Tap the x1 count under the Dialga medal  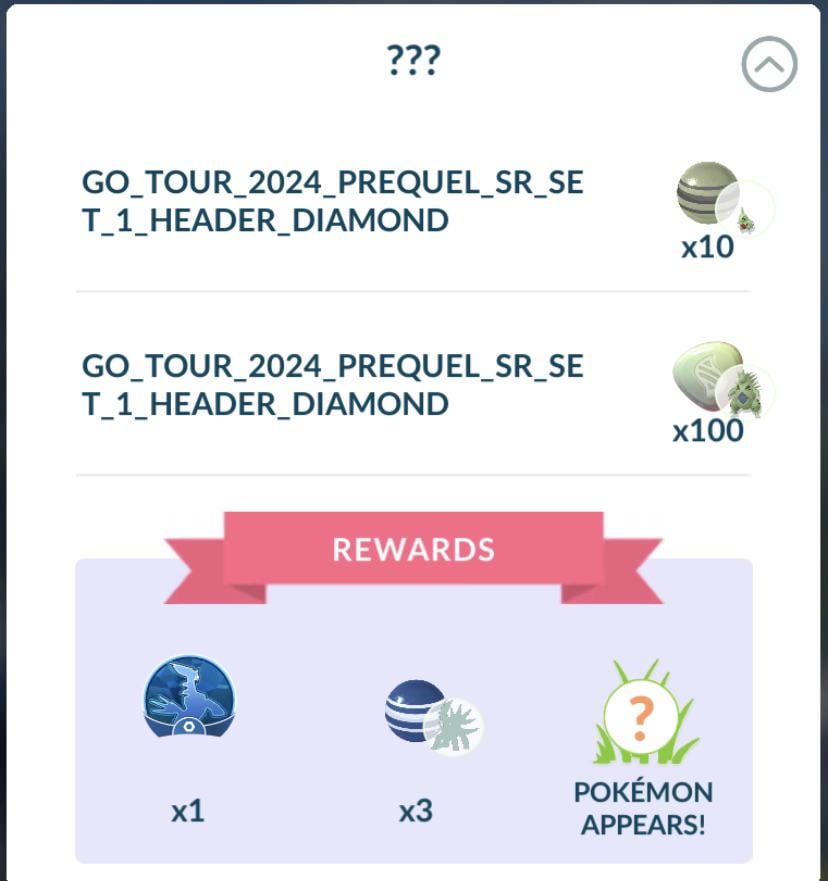[x=190, y=812]
